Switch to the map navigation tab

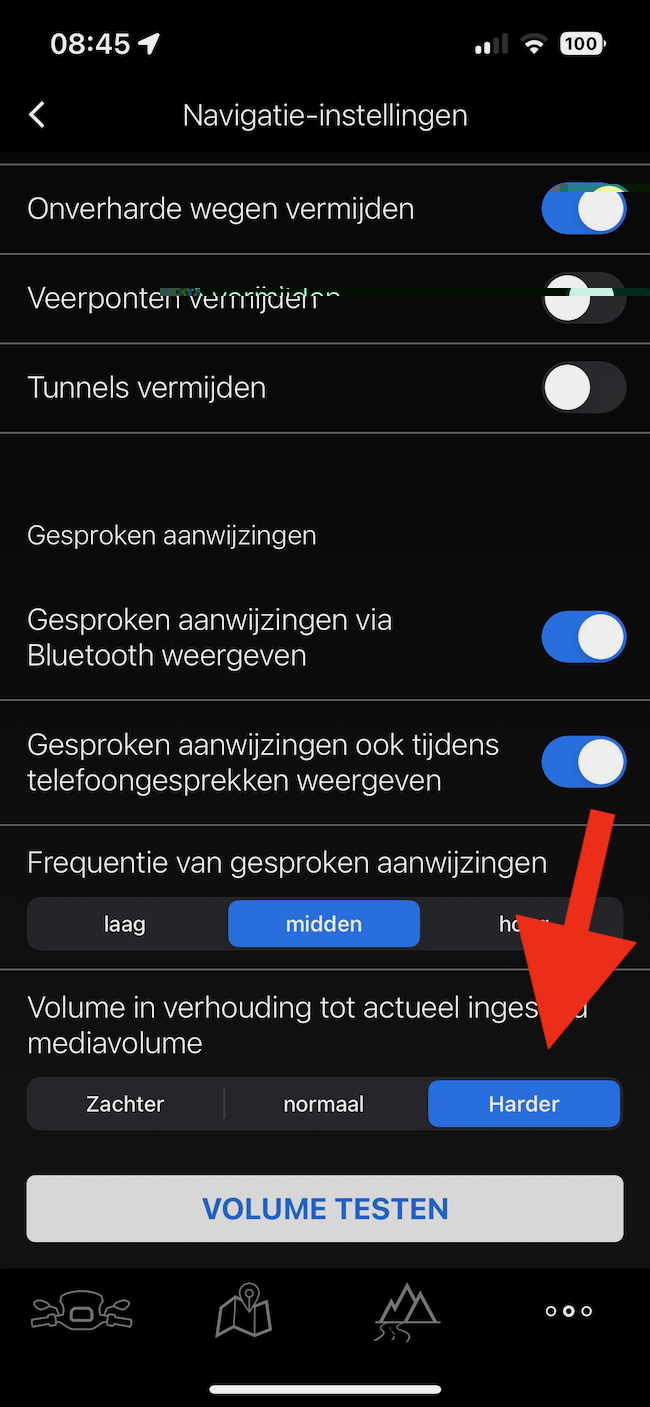[244, 1310]
